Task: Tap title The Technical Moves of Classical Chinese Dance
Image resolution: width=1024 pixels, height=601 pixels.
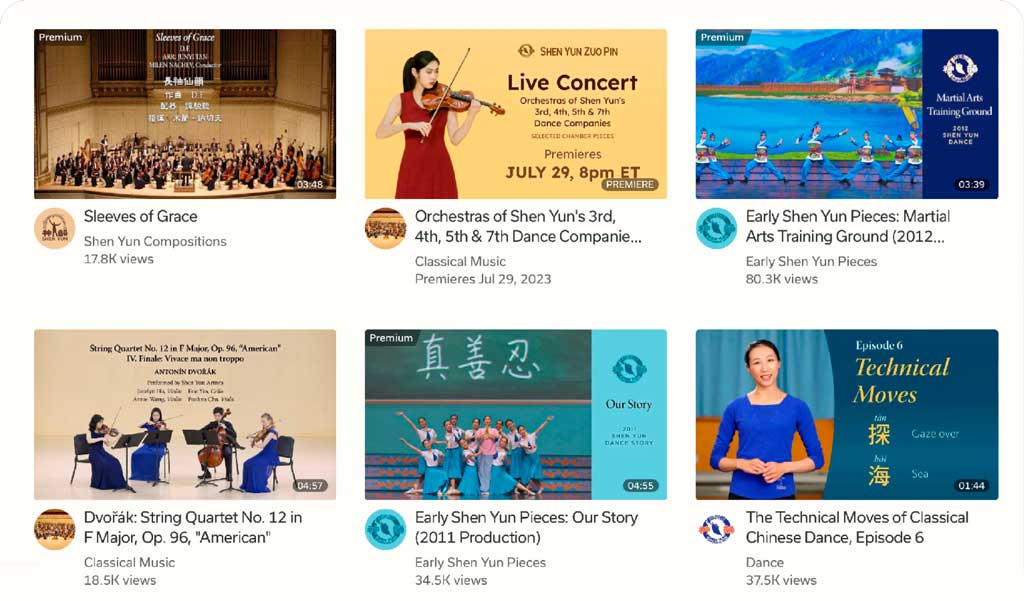Action: click(856, 527)
